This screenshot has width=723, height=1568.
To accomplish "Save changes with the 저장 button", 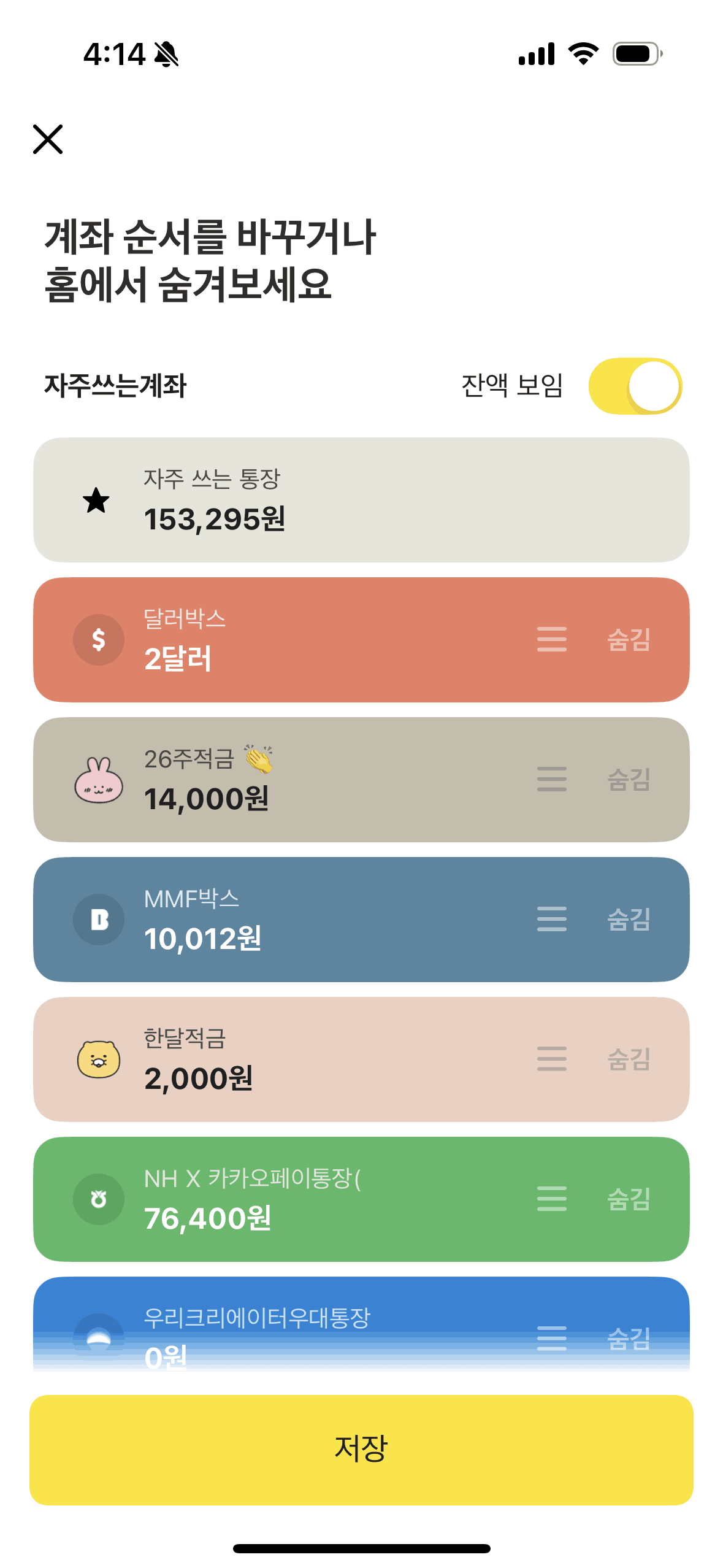I will [x=361, y=1450].
